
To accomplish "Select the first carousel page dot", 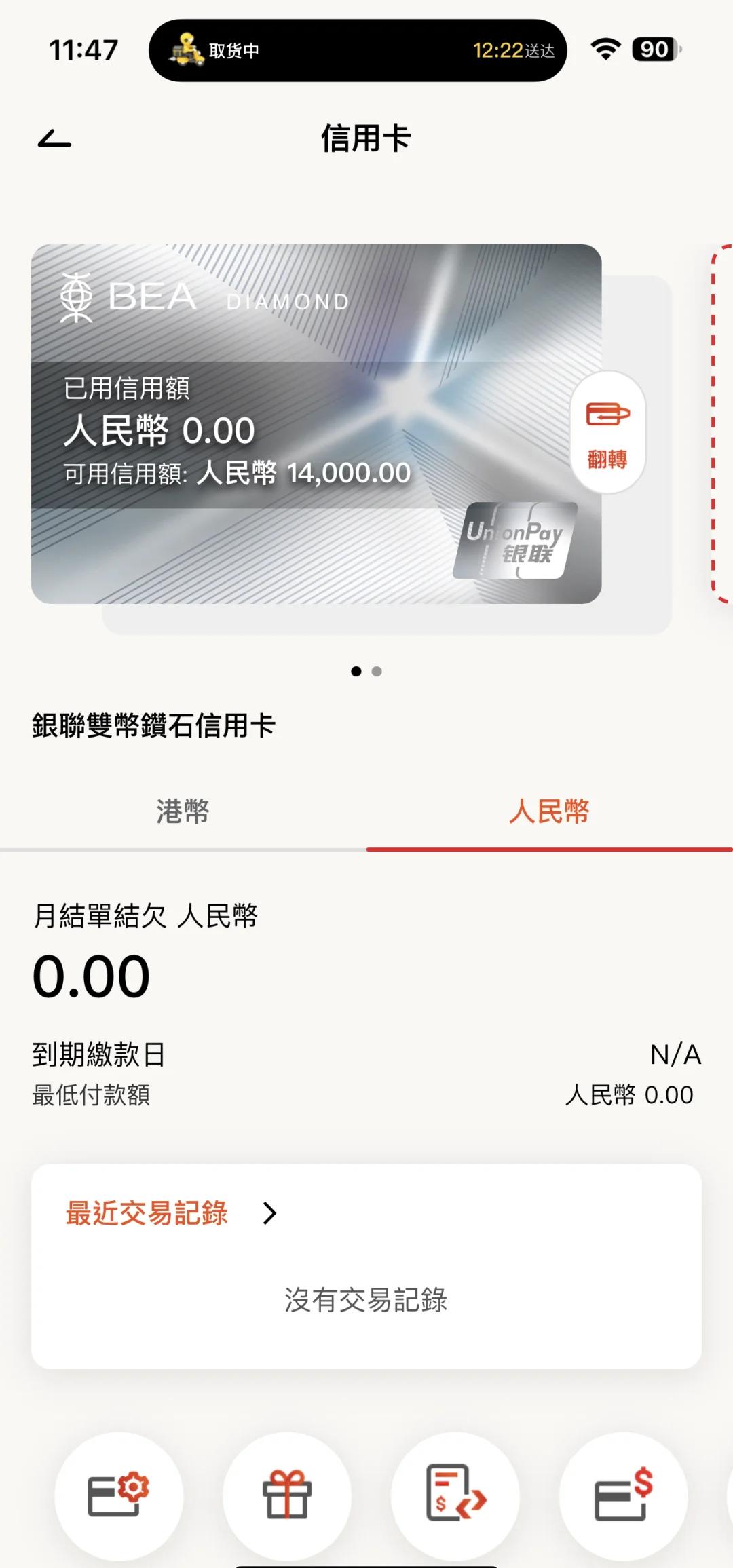I will click(356, 671).
